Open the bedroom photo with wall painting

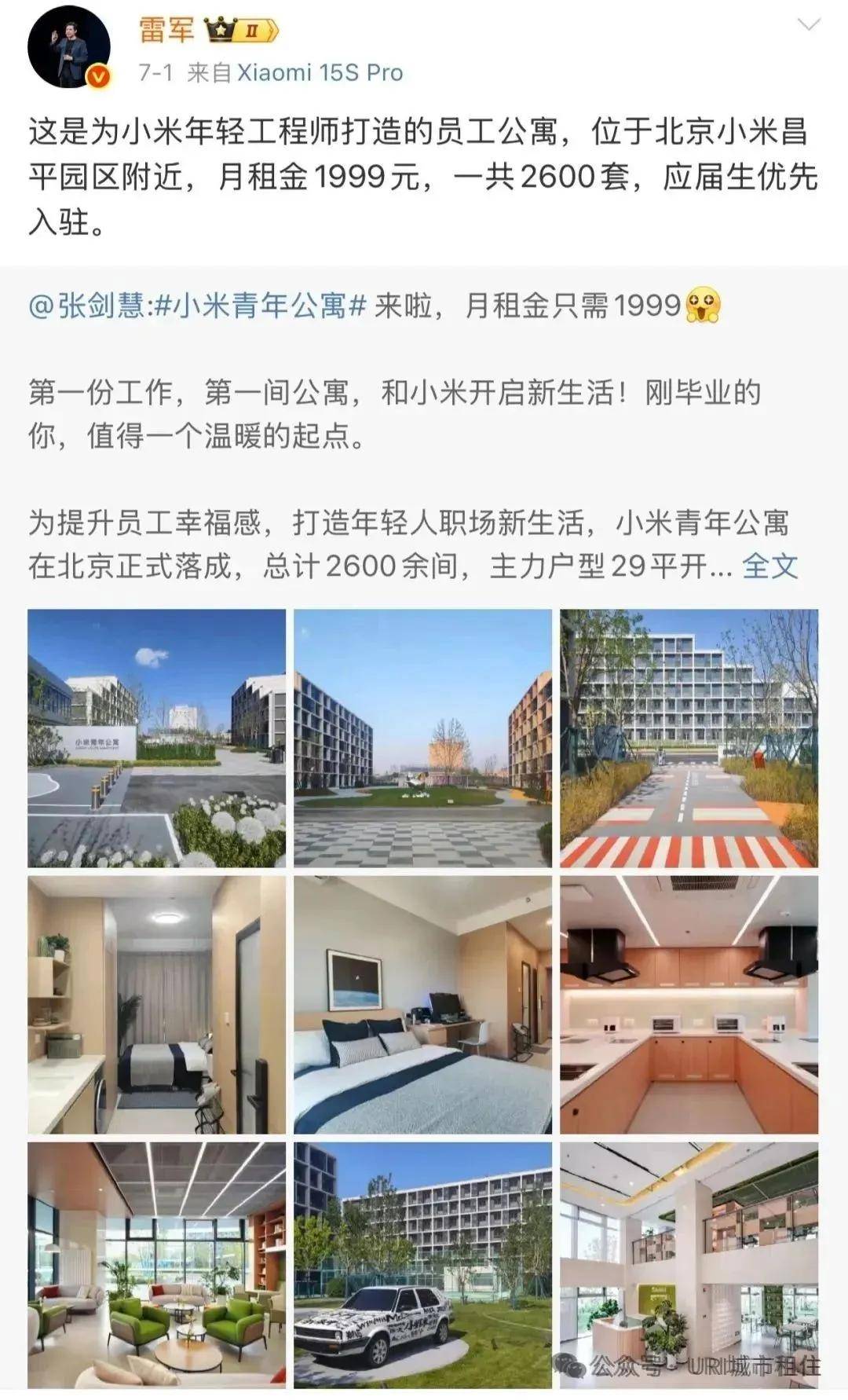422,1005
